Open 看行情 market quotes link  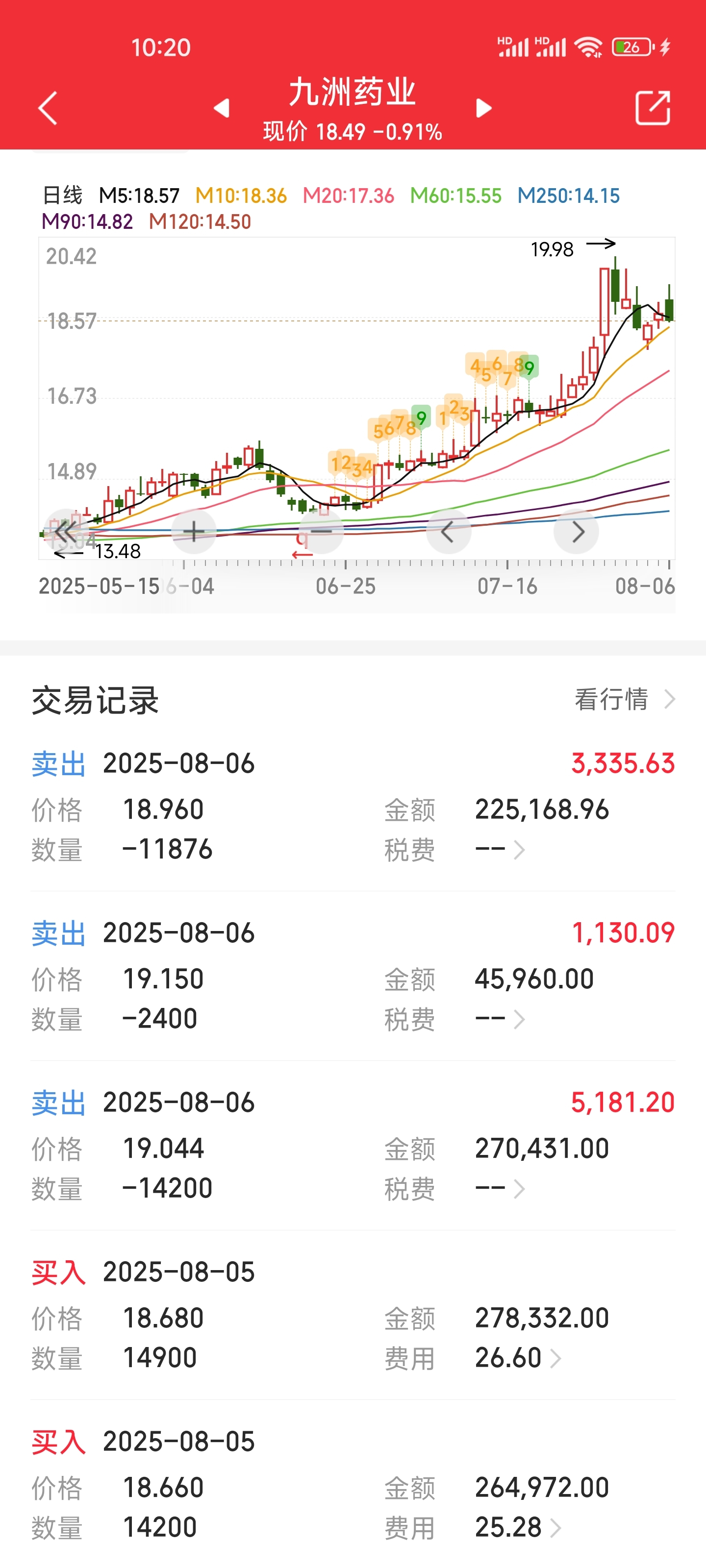625,699
